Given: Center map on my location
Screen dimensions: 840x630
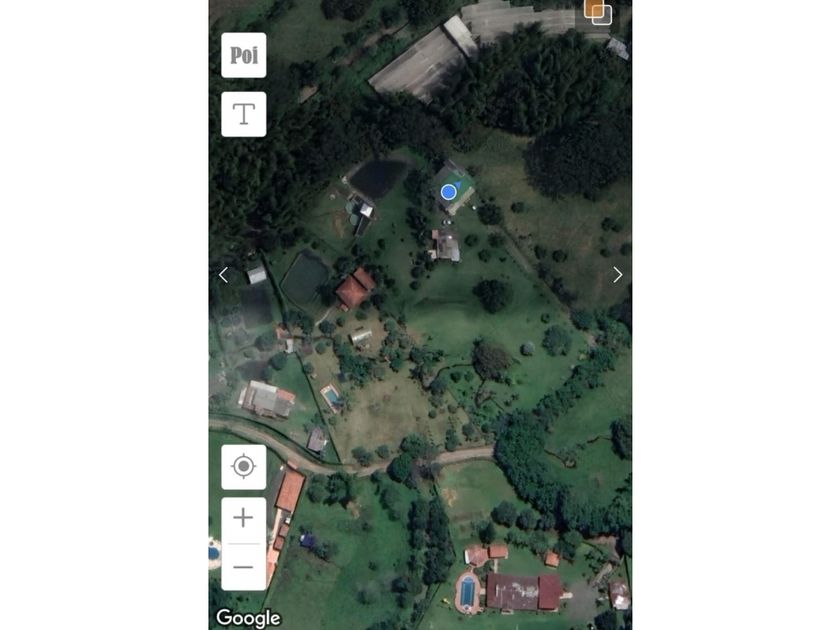Looking at the screenshot, I should 243,466.
